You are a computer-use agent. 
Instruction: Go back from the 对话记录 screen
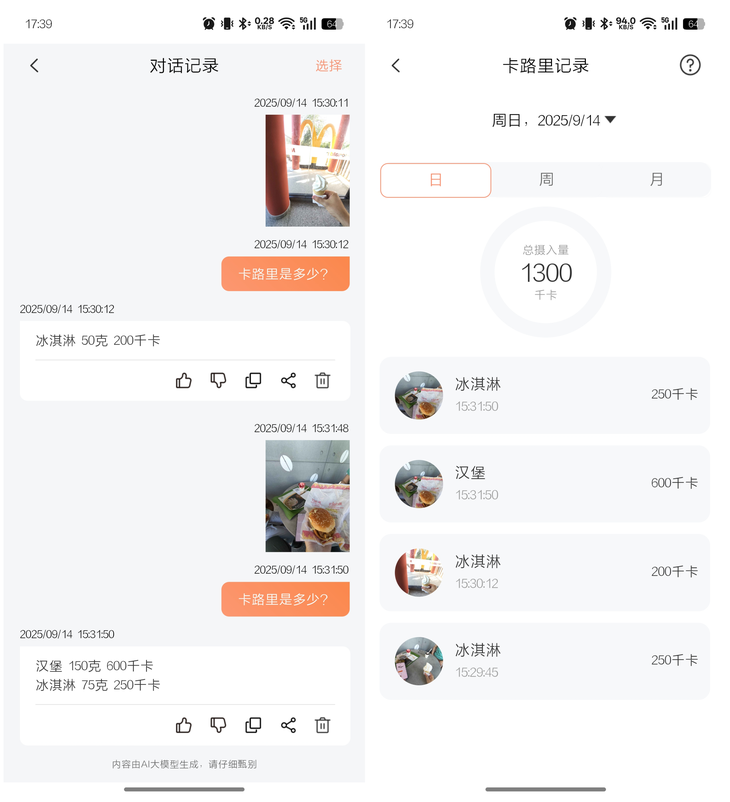pyautogui.click(x=34, y=65)
